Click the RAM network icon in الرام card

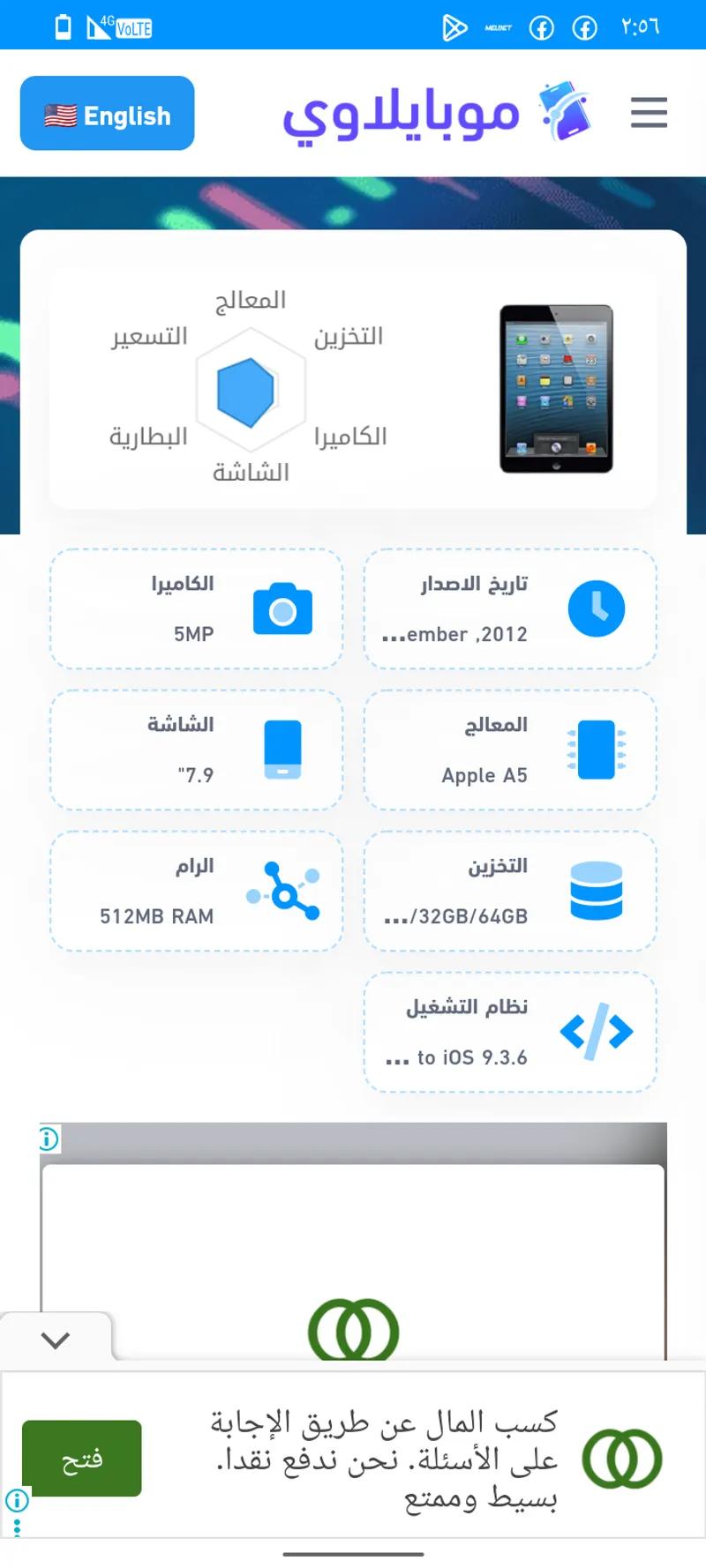tap(284, 892)
